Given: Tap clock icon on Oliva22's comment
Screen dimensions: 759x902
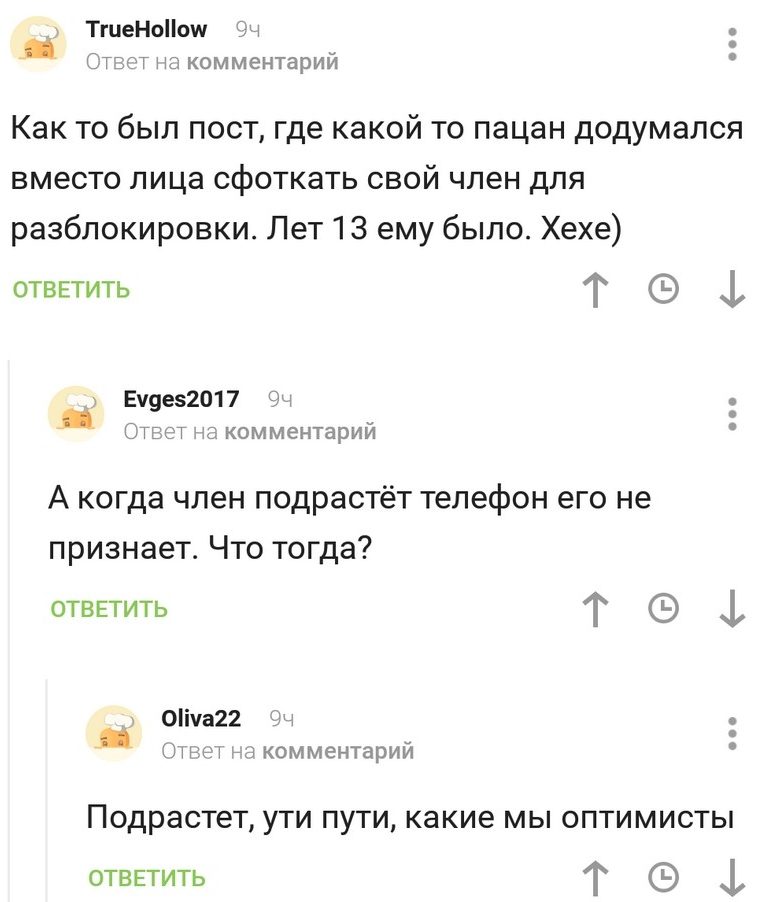Looking at the screenshot, I should pyautogui.click(x=662, y=878).
